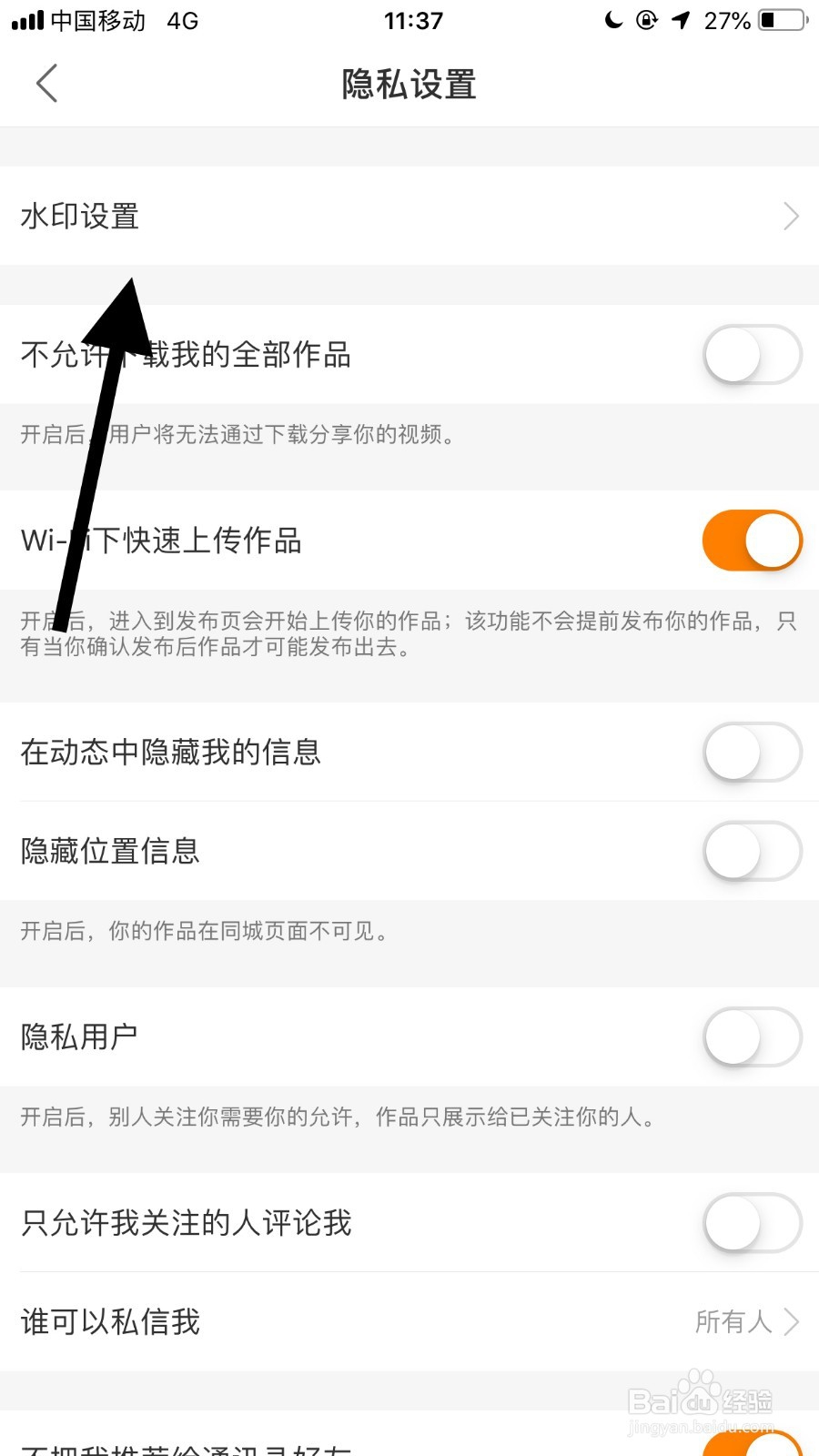This screenshot has height=1456, width=819.
Task: Open 水印设置 via its chevron arrow
Action: [788, 217]
